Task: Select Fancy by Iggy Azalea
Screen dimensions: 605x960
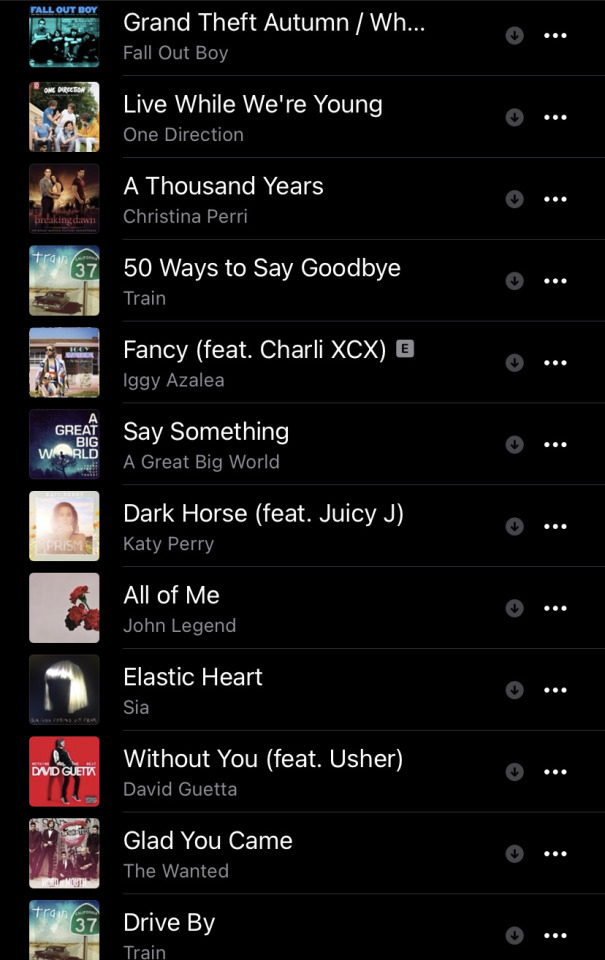Action: pos(254,363)
